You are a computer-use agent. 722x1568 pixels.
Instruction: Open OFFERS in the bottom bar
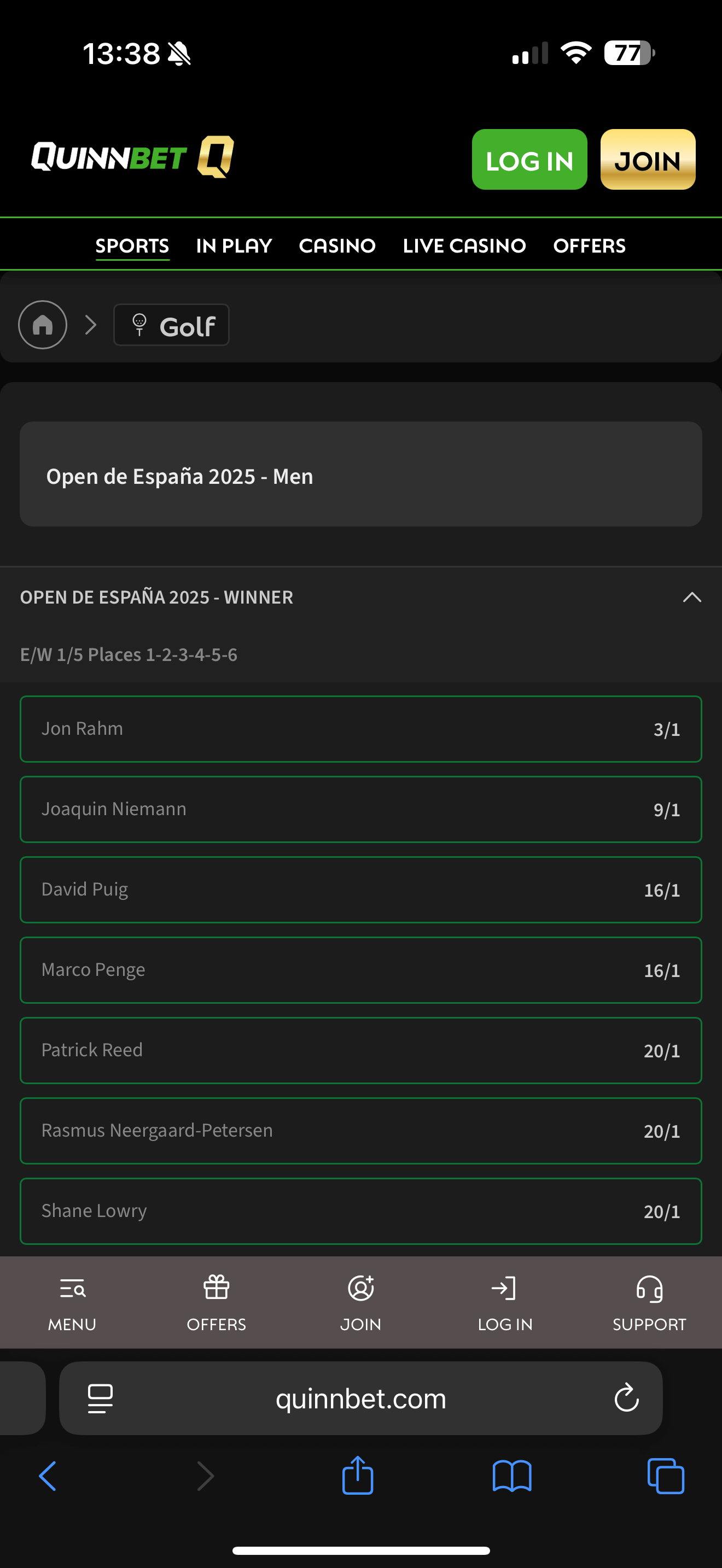click(x=216, y=1303)
